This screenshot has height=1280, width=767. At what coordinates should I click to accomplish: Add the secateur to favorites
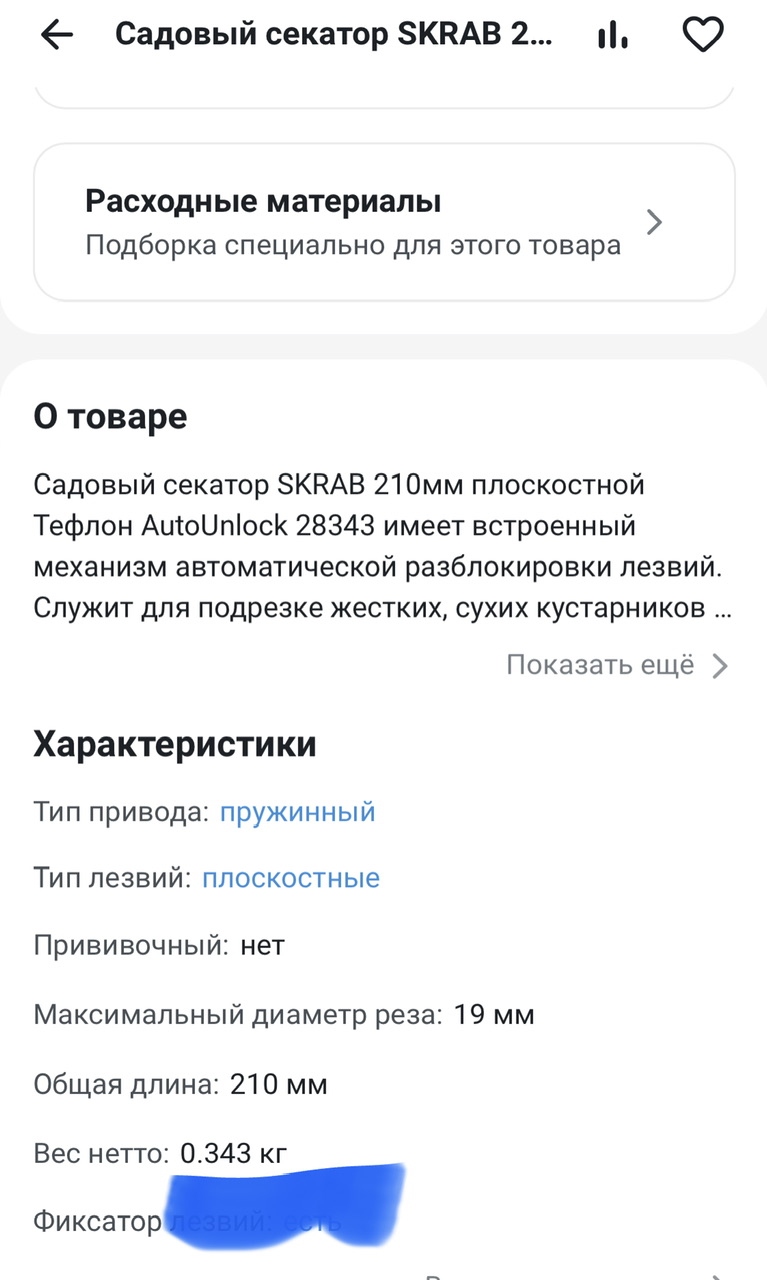coord(702,36)
